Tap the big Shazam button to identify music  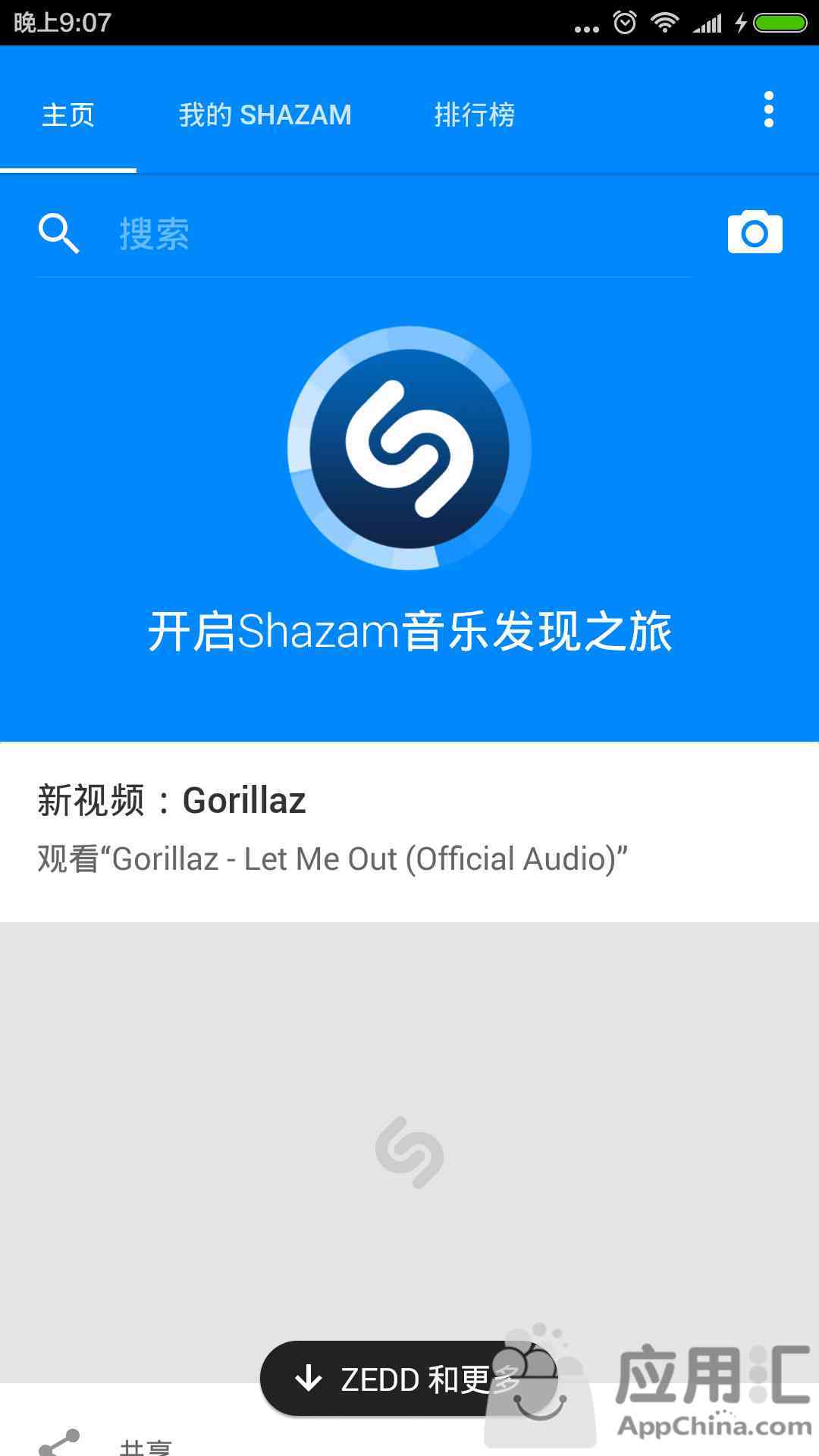tap(409, 448)
